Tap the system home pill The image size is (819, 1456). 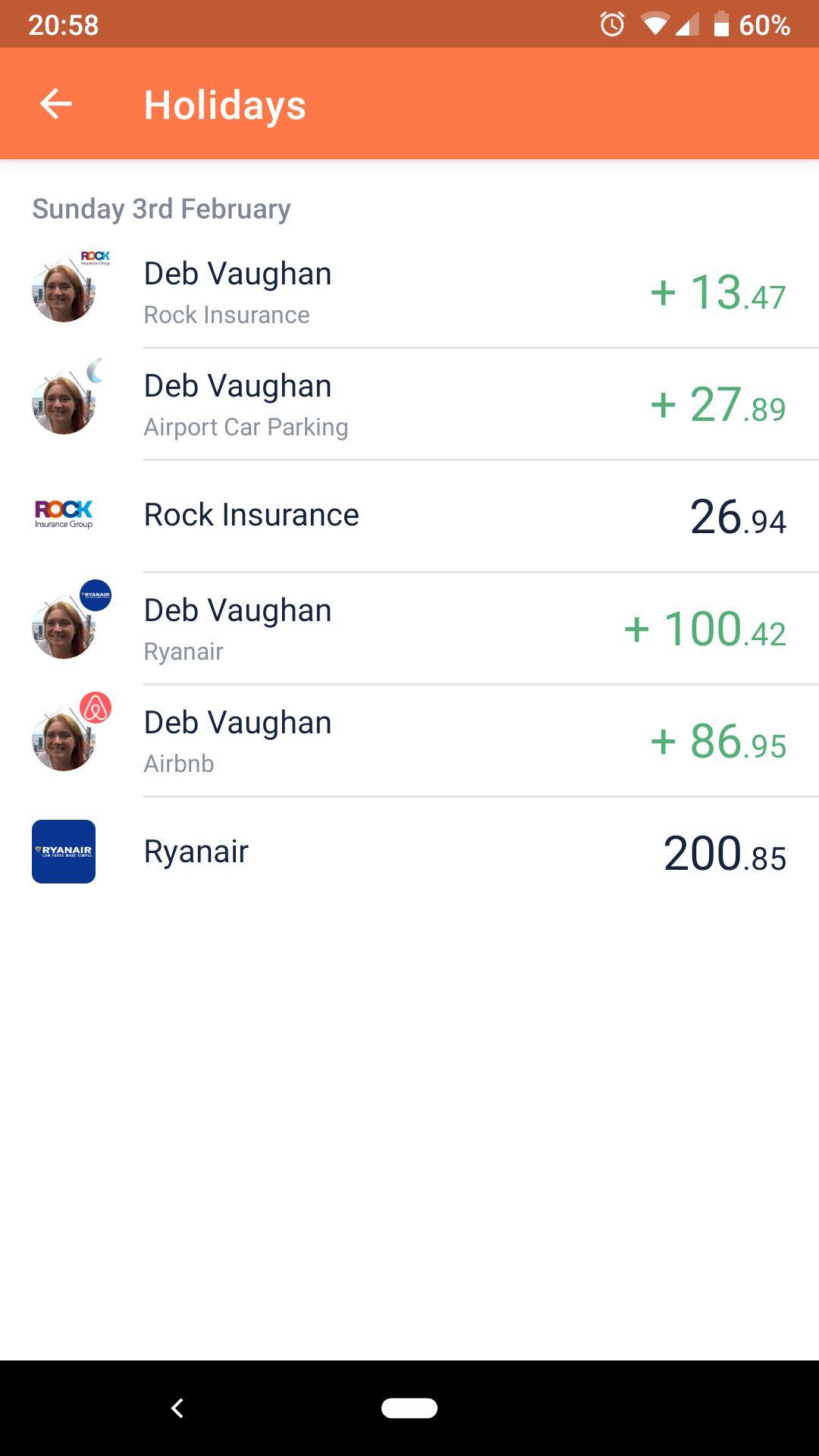point(409,1408)
